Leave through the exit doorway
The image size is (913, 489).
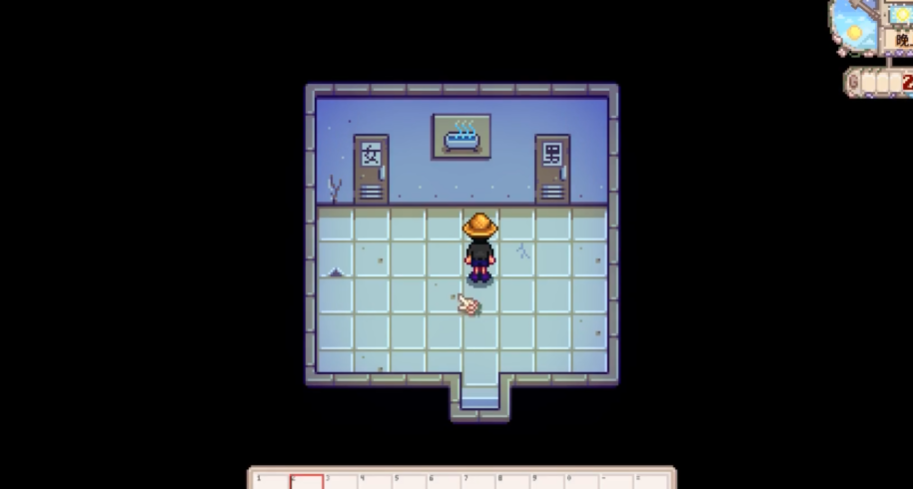[479, 397]
